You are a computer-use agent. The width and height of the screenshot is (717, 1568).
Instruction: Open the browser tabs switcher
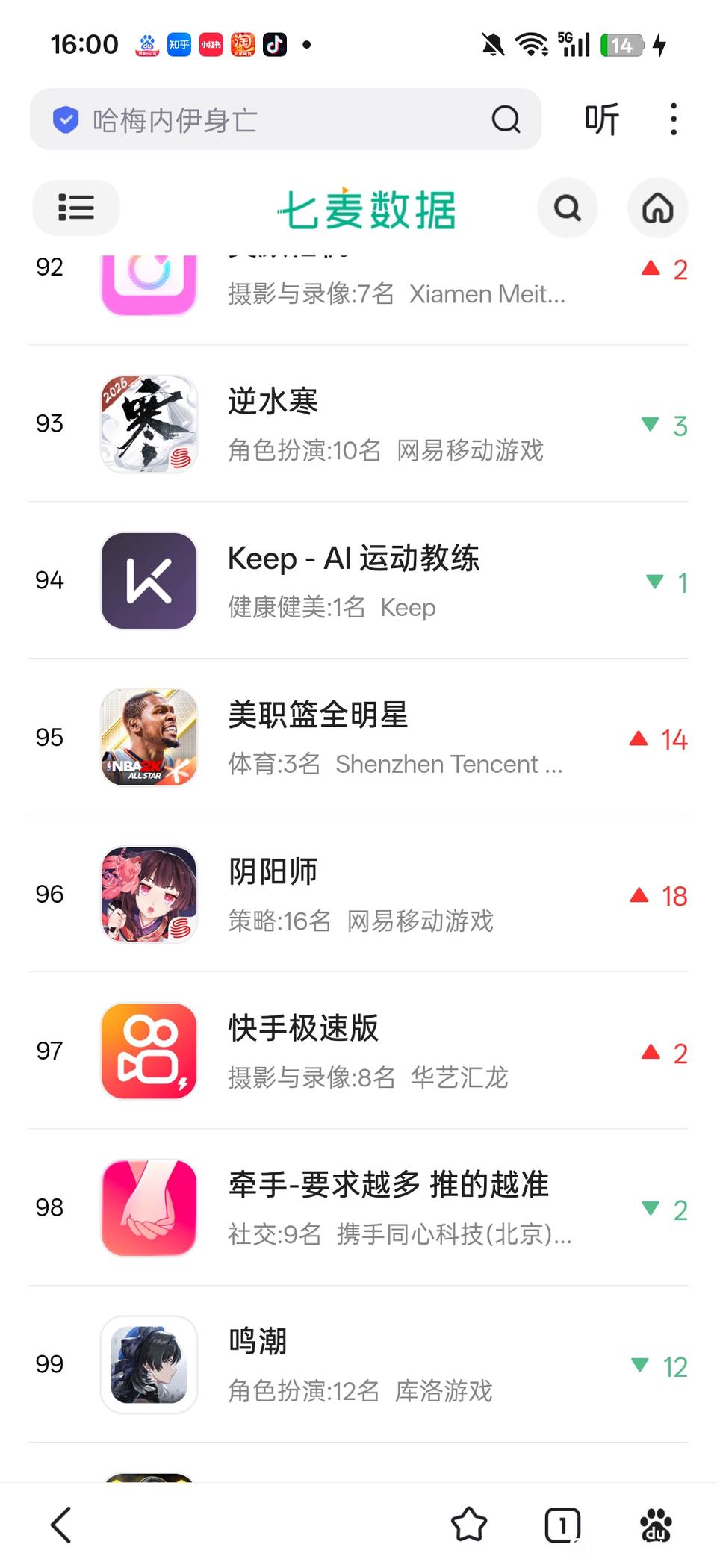(x=562, y=1525)
